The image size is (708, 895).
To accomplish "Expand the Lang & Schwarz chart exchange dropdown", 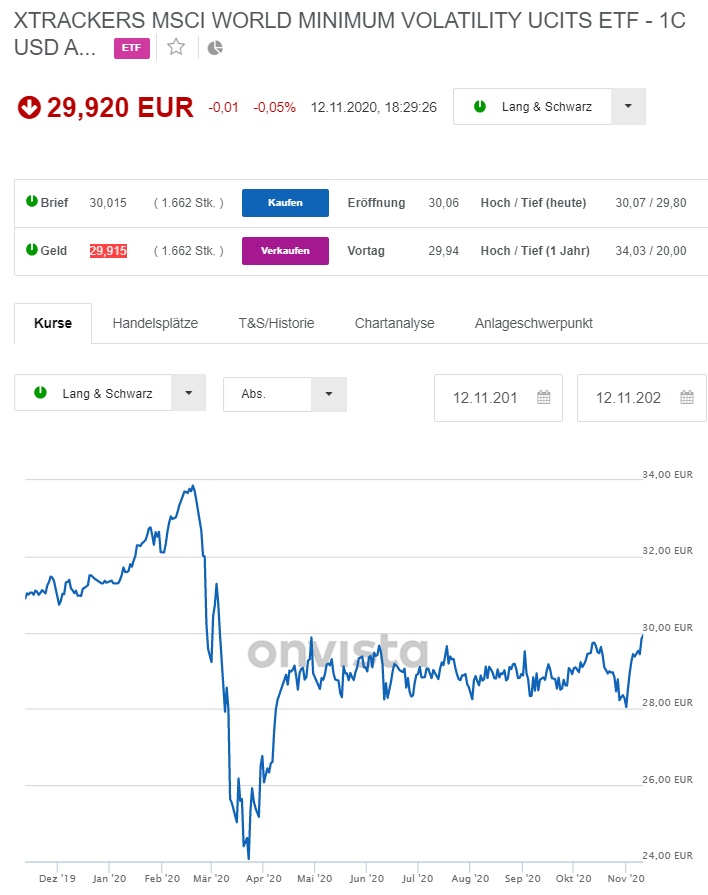I will coord(188,393).
